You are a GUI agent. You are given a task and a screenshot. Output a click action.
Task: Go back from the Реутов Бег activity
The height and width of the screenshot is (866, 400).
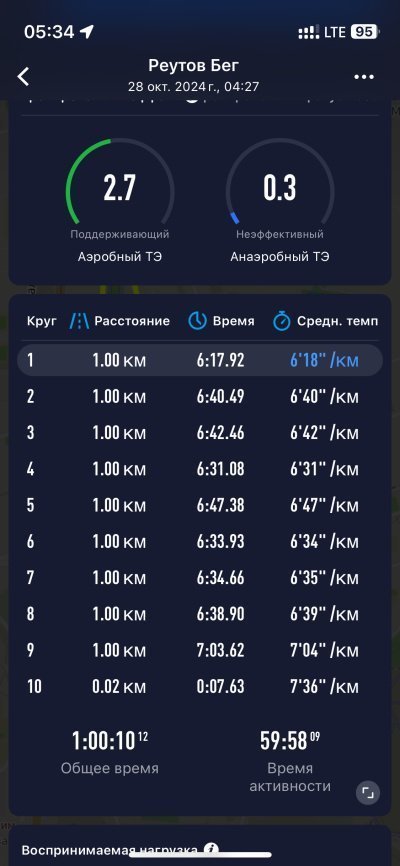tap(23, 76)
